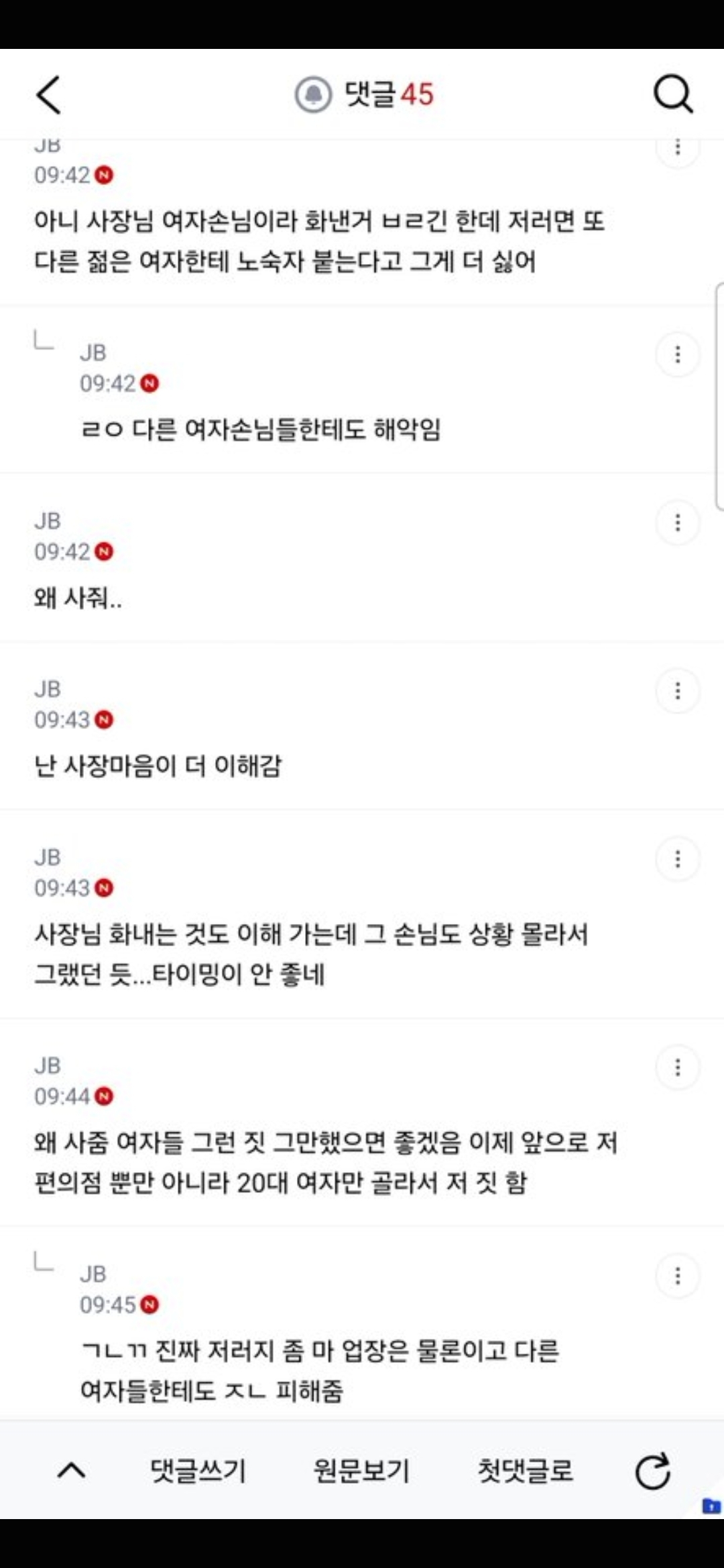Open options for '난 사장마음이 더 이해감' comment

pyautogui.click(x=678, y=691)
